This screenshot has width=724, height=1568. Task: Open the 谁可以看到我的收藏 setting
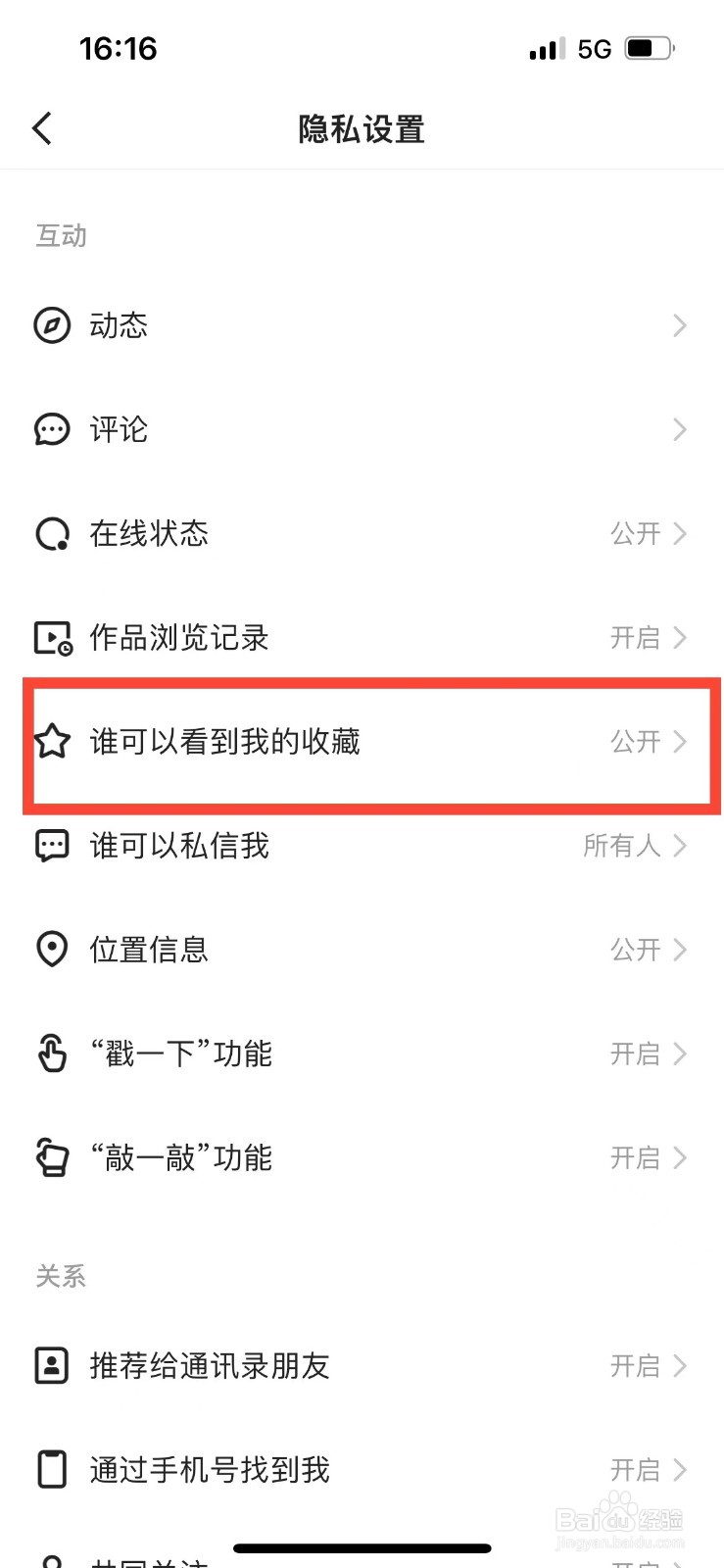[x=362, y=742]
